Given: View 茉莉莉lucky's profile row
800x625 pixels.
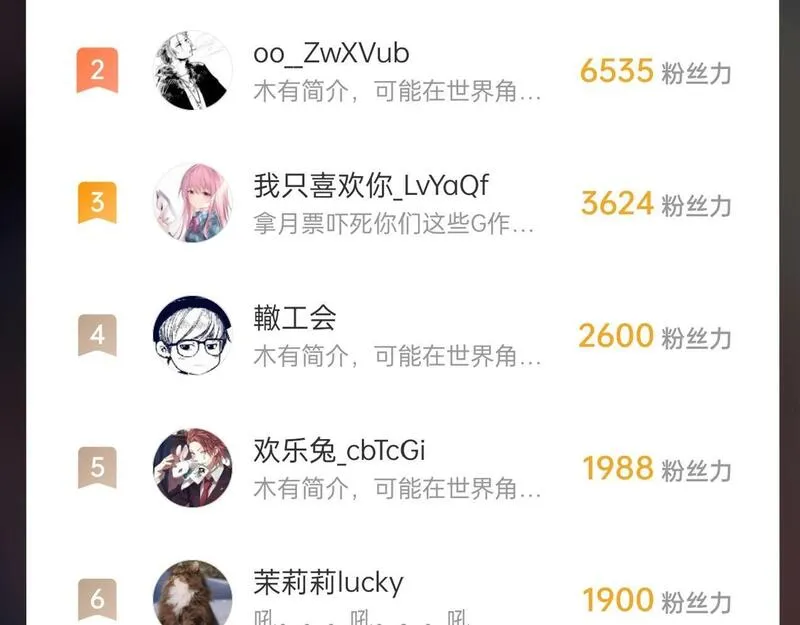Looking at the screenshot, I should tap(400, 597).
